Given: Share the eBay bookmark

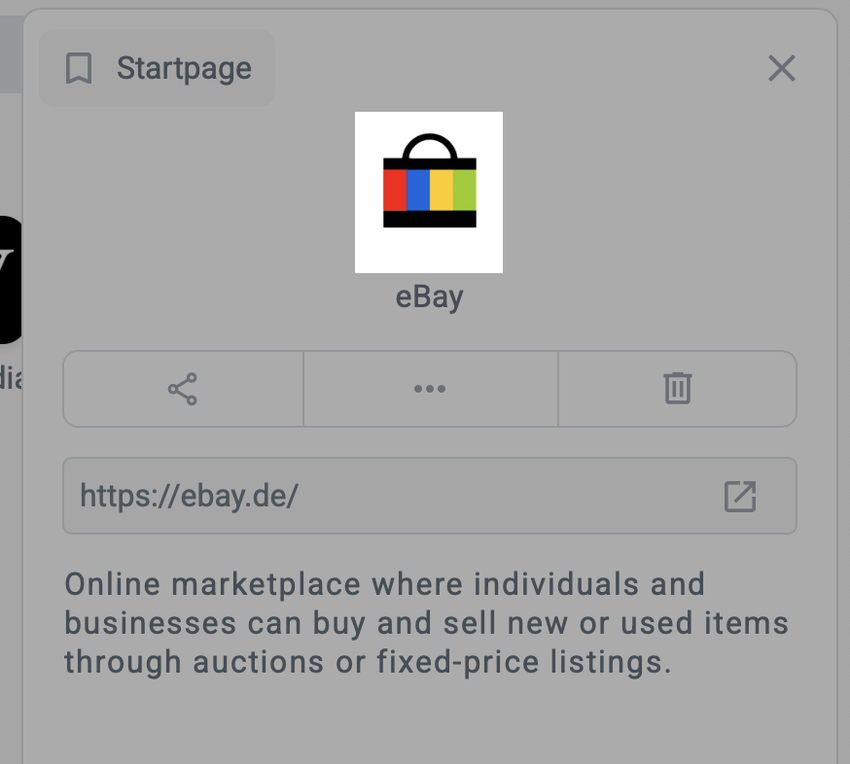Looking at the screenshot, I should click(x=183, y=389).
